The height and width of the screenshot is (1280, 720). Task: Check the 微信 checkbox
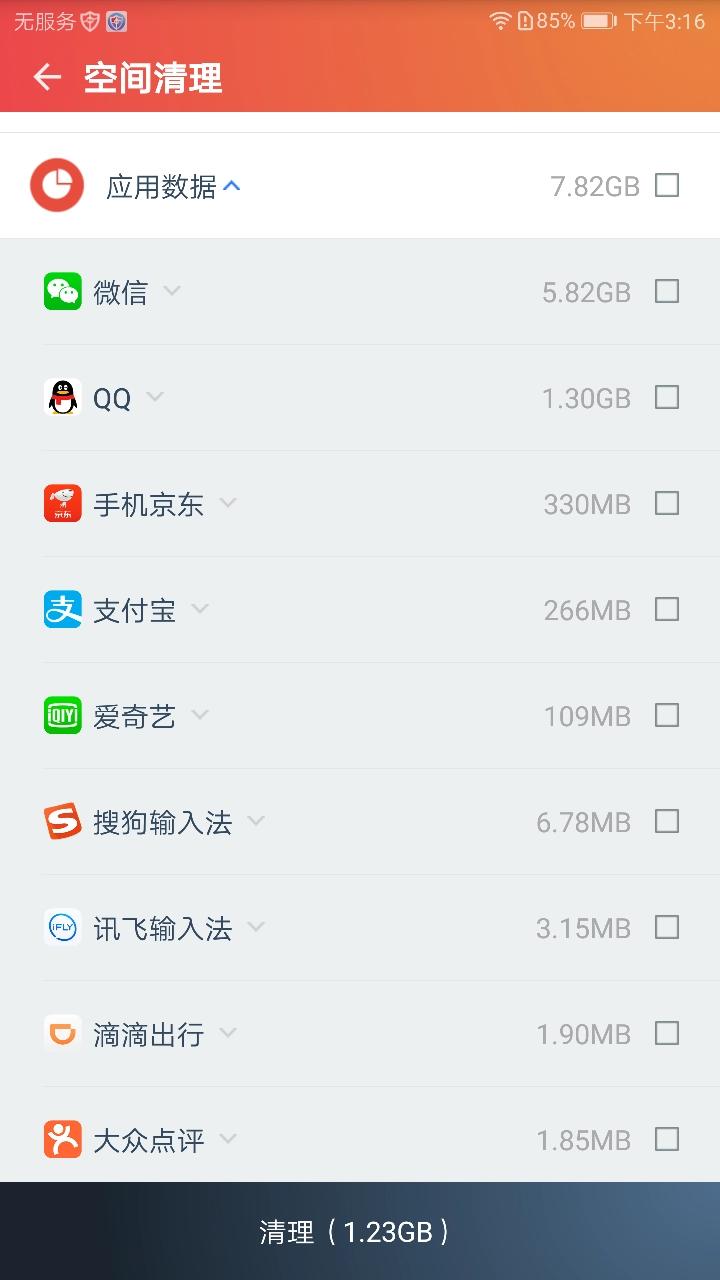point(666,291)
